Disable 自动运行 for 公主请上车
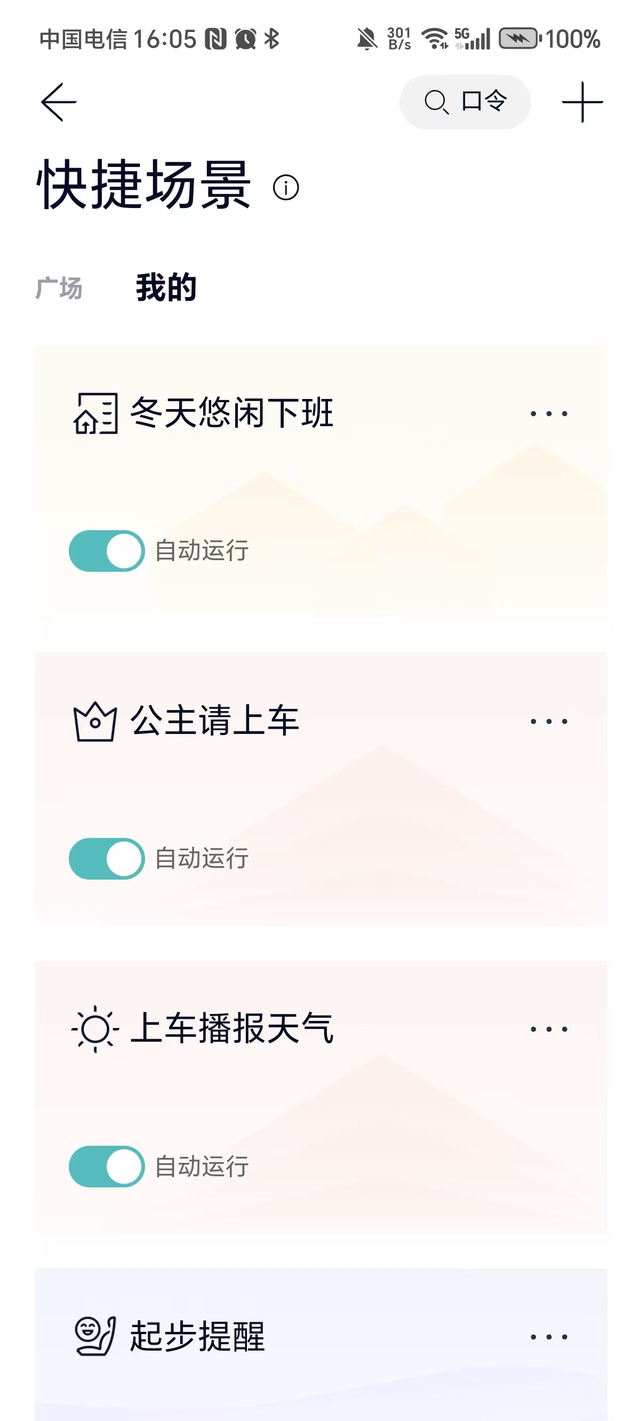640x1421 pixels. (107, 859)
